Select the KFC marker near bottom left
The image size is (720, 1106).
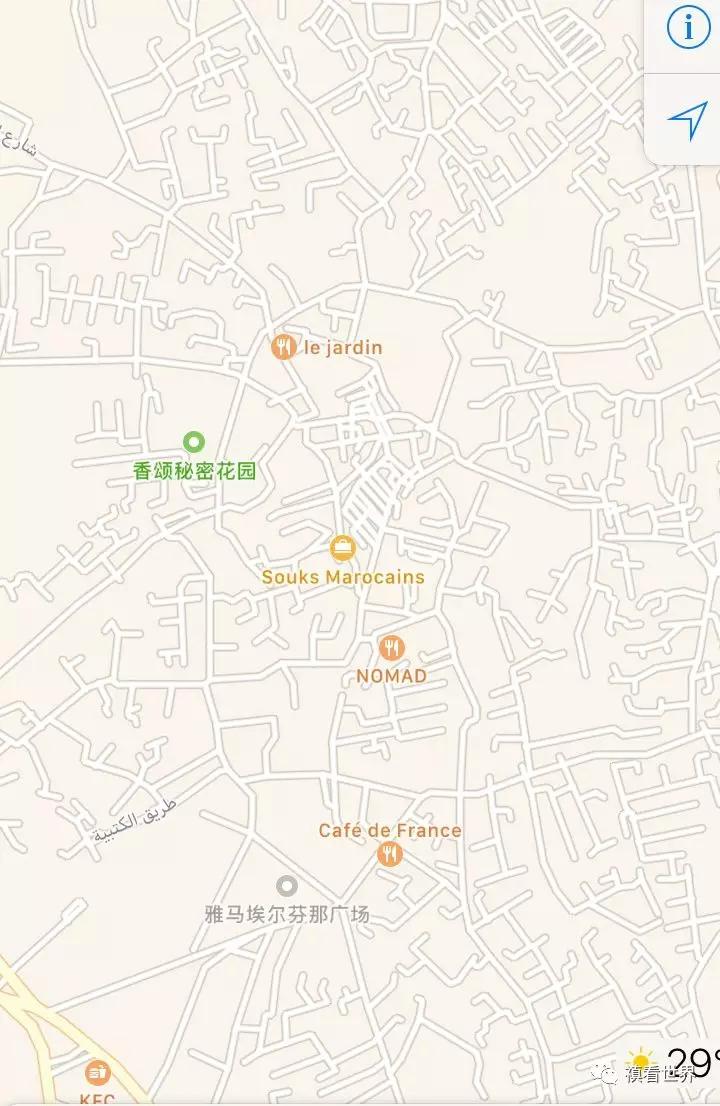pyautogui.click(x=95, y=1072)
